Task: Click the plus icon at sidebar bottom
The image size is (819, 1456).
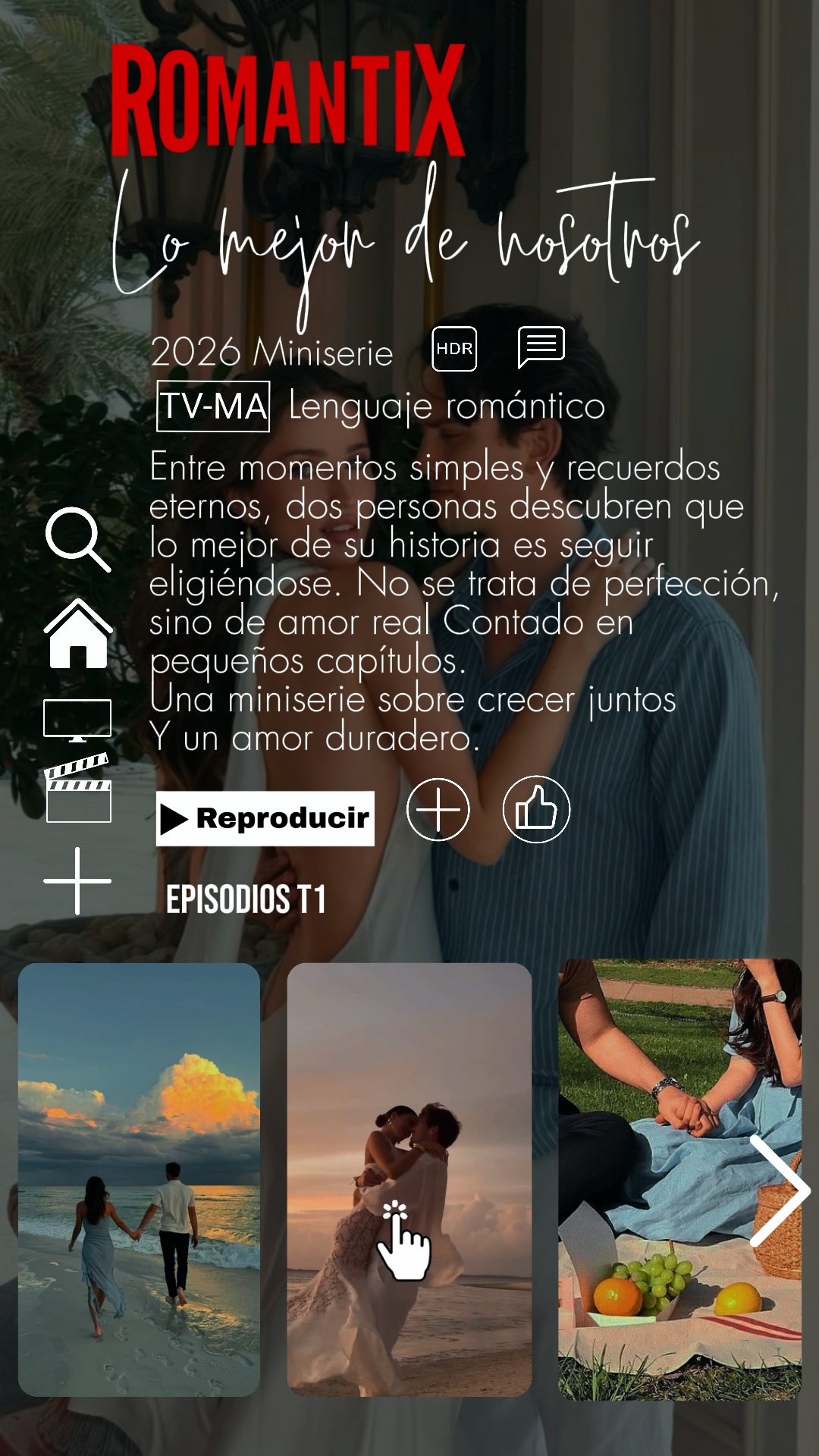Action: tap(76, 882)
